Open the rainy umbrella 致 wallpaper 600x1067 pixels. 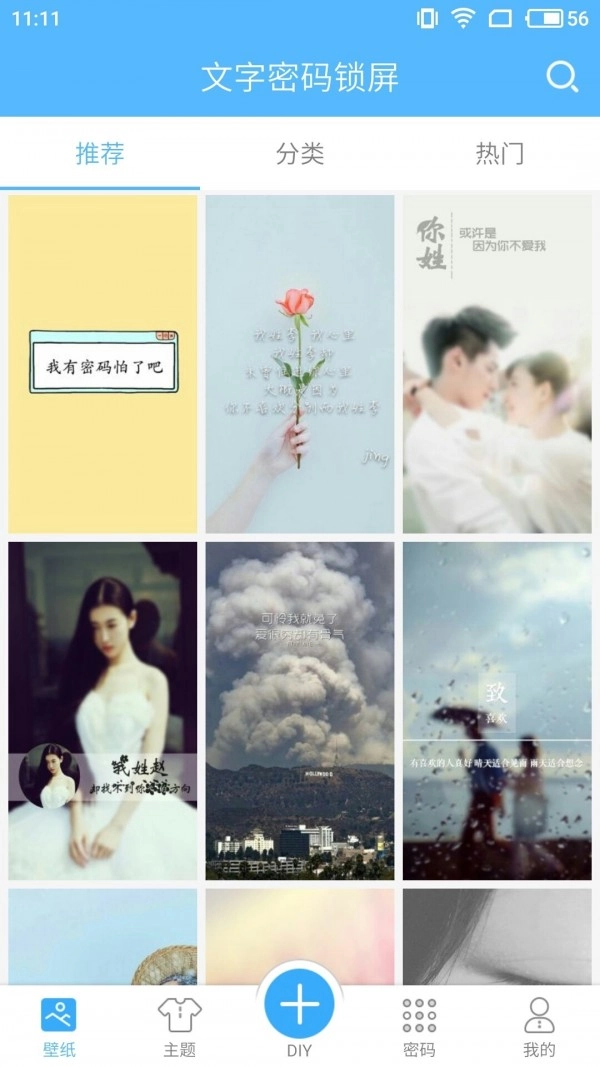coord(497,711)
